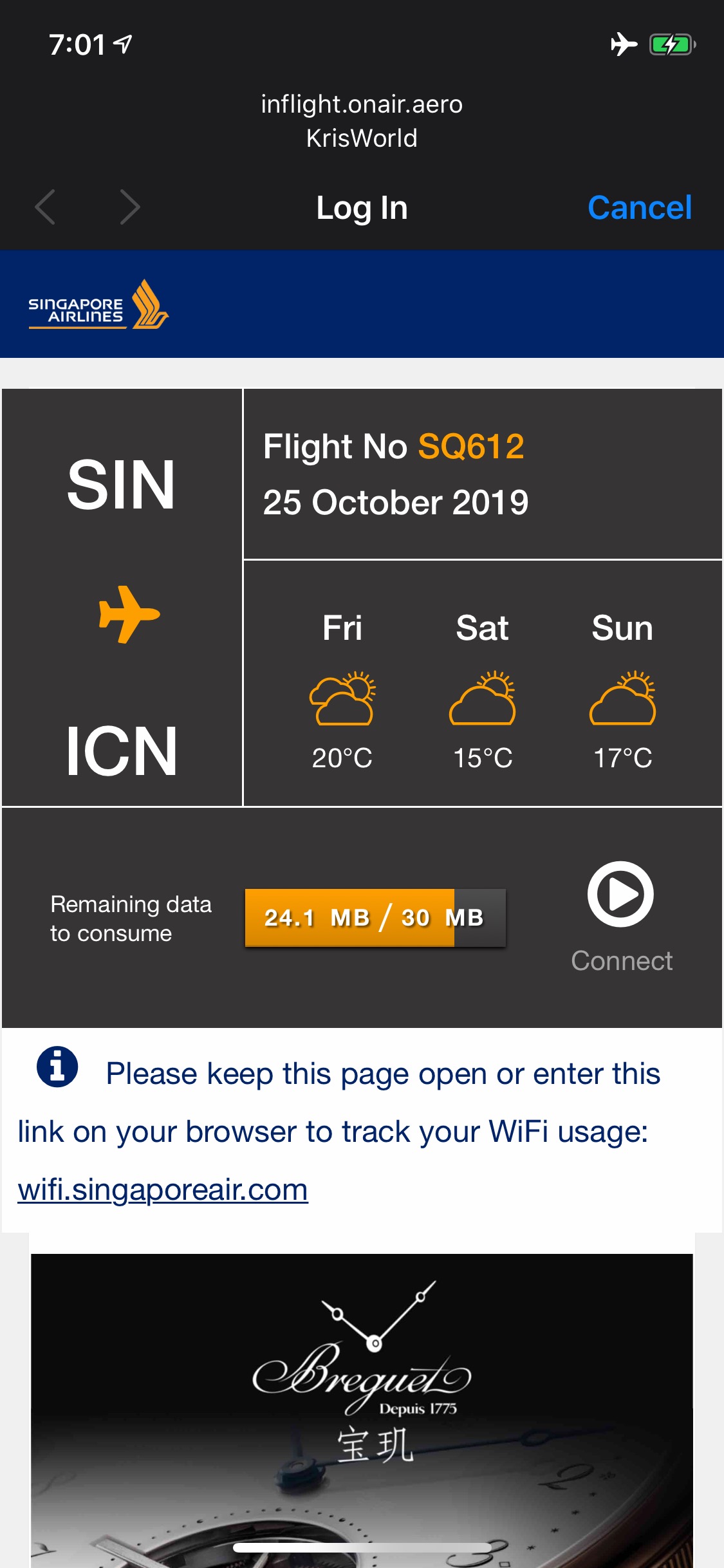Go forward to the next page
The height and width of the screenshot is (1568, 724).
(x=129, y=207)
